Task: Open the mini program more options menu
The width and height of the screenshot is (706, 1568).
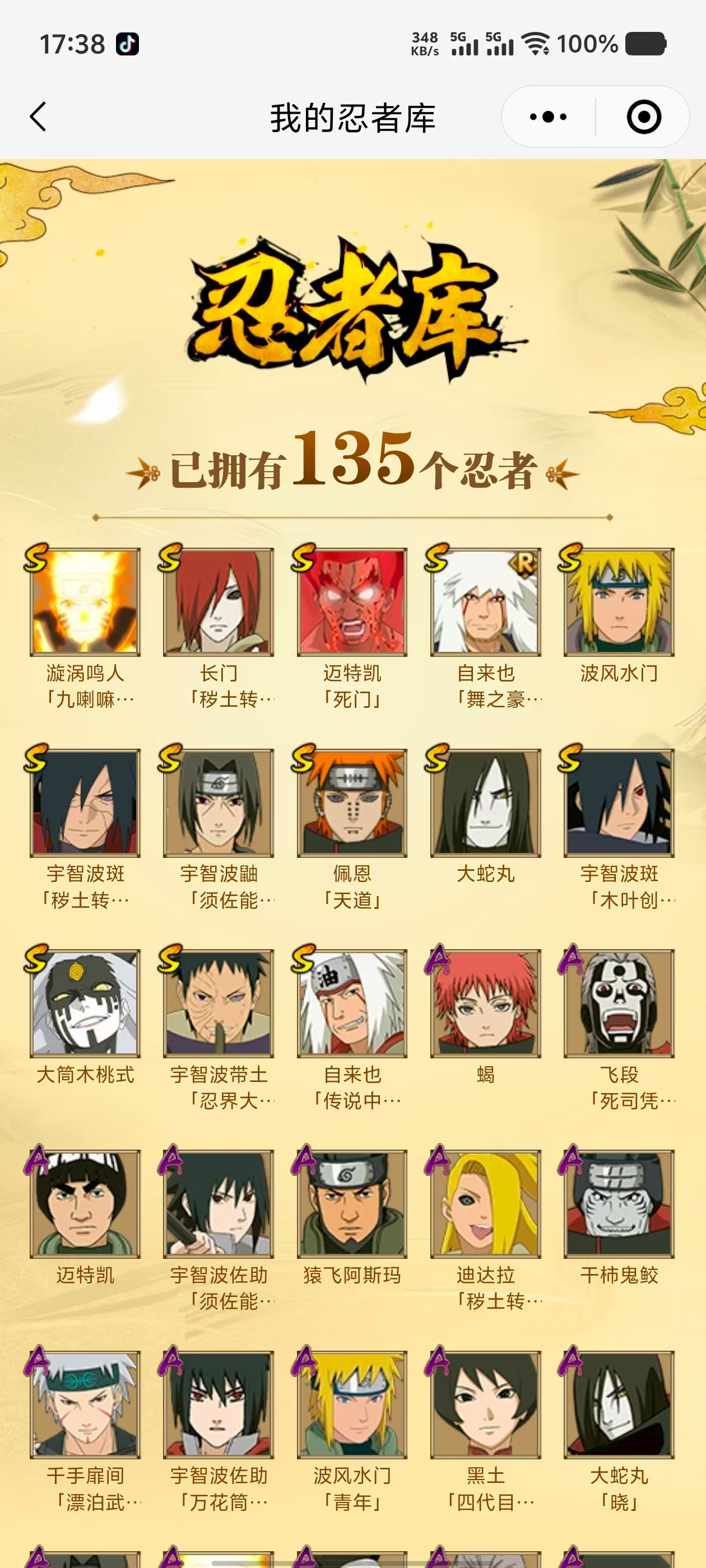Action: pyautogui.click(x=547, y=116)
